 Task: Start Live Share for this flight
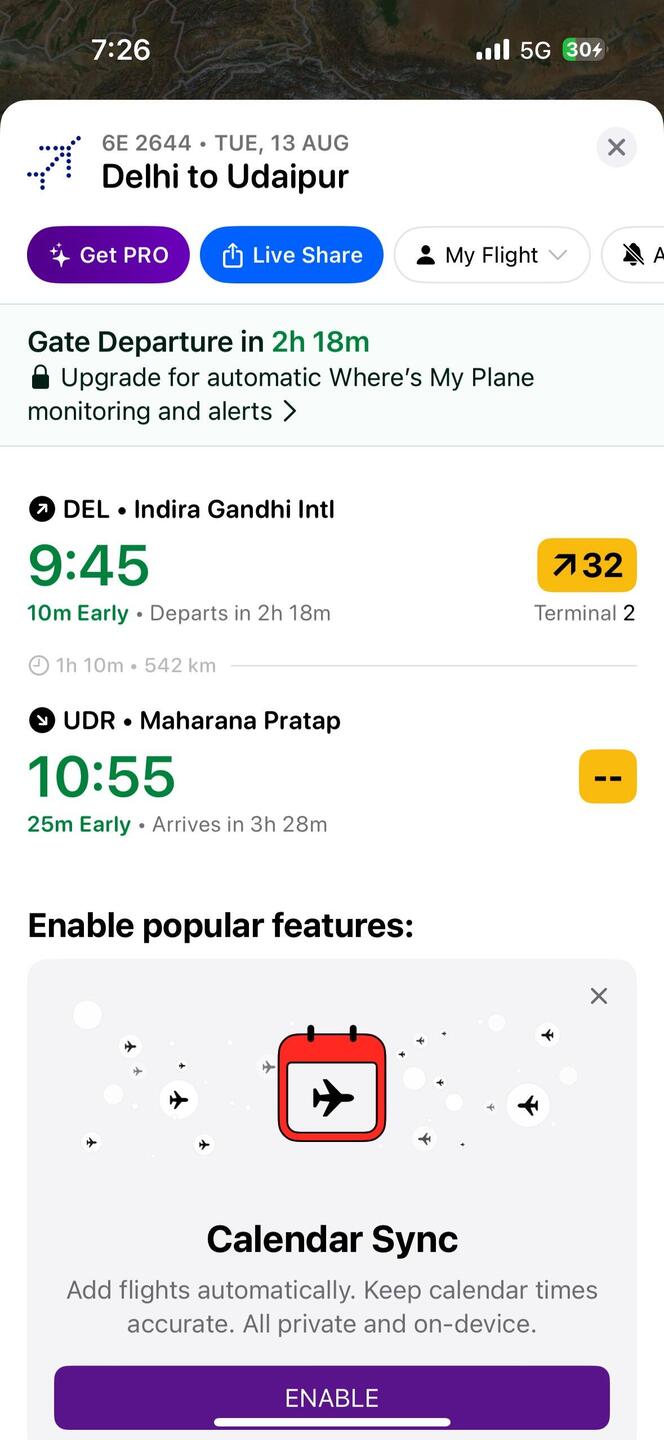[291, 255]
